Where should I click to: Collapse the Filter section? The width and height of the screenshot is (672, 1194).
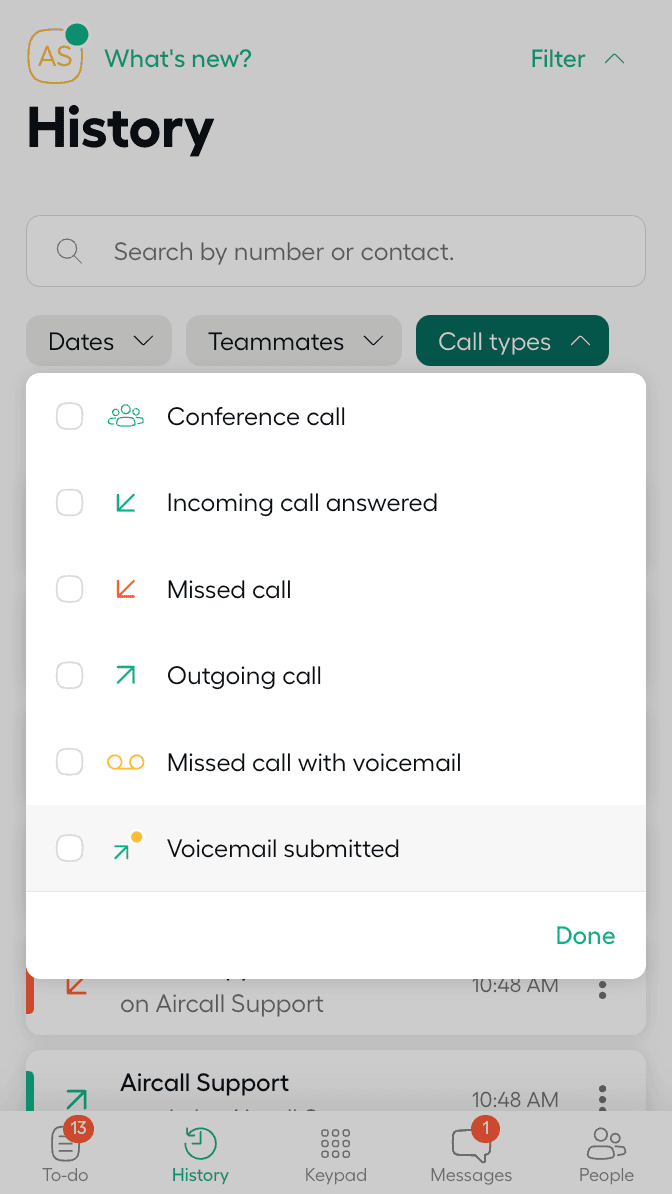(577, 59)
